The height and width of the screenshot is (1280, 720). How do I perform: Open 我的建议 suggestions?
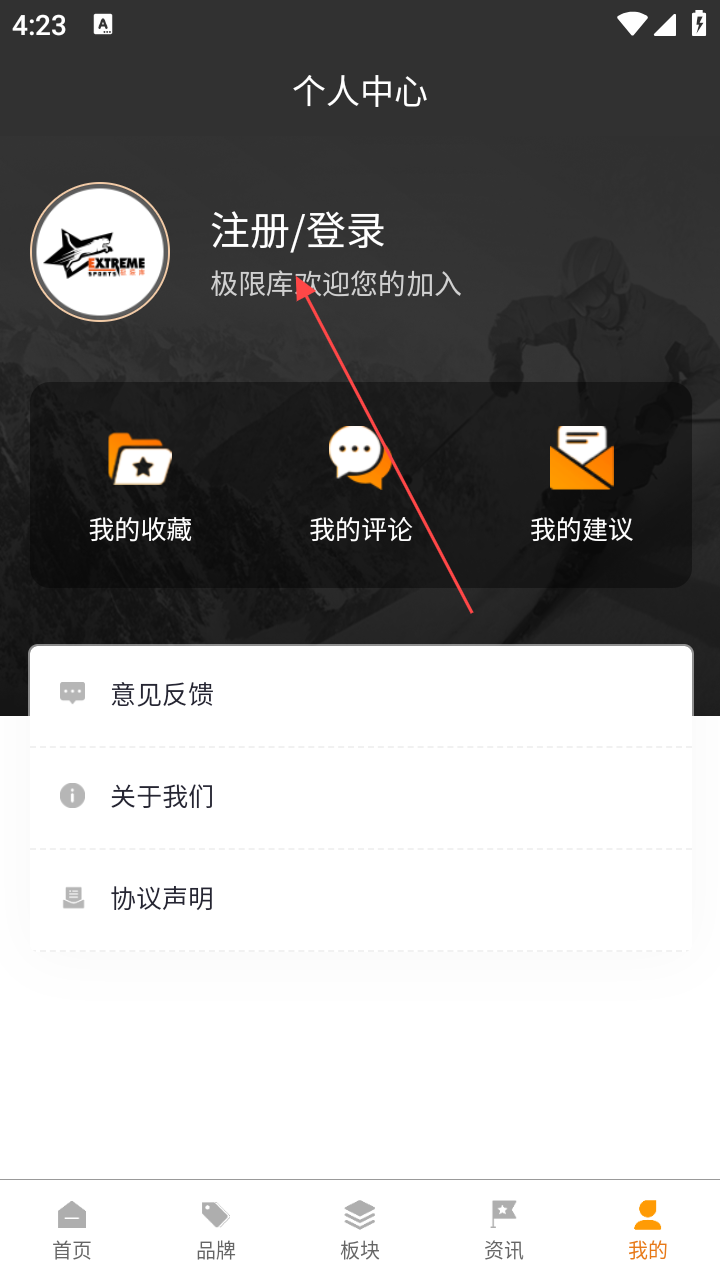[x=581, y=485]
